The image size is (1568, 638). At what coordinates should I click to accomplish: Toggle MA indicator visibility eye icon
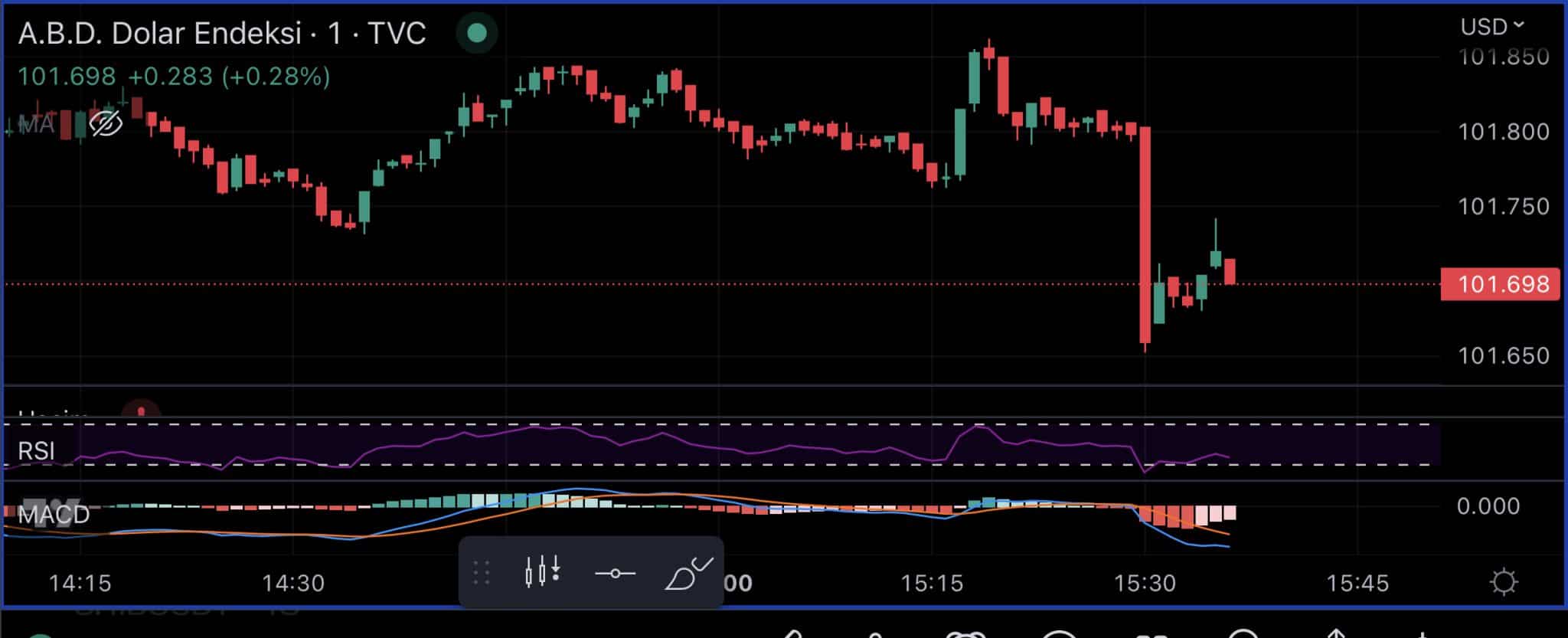[x=106, y=123]
